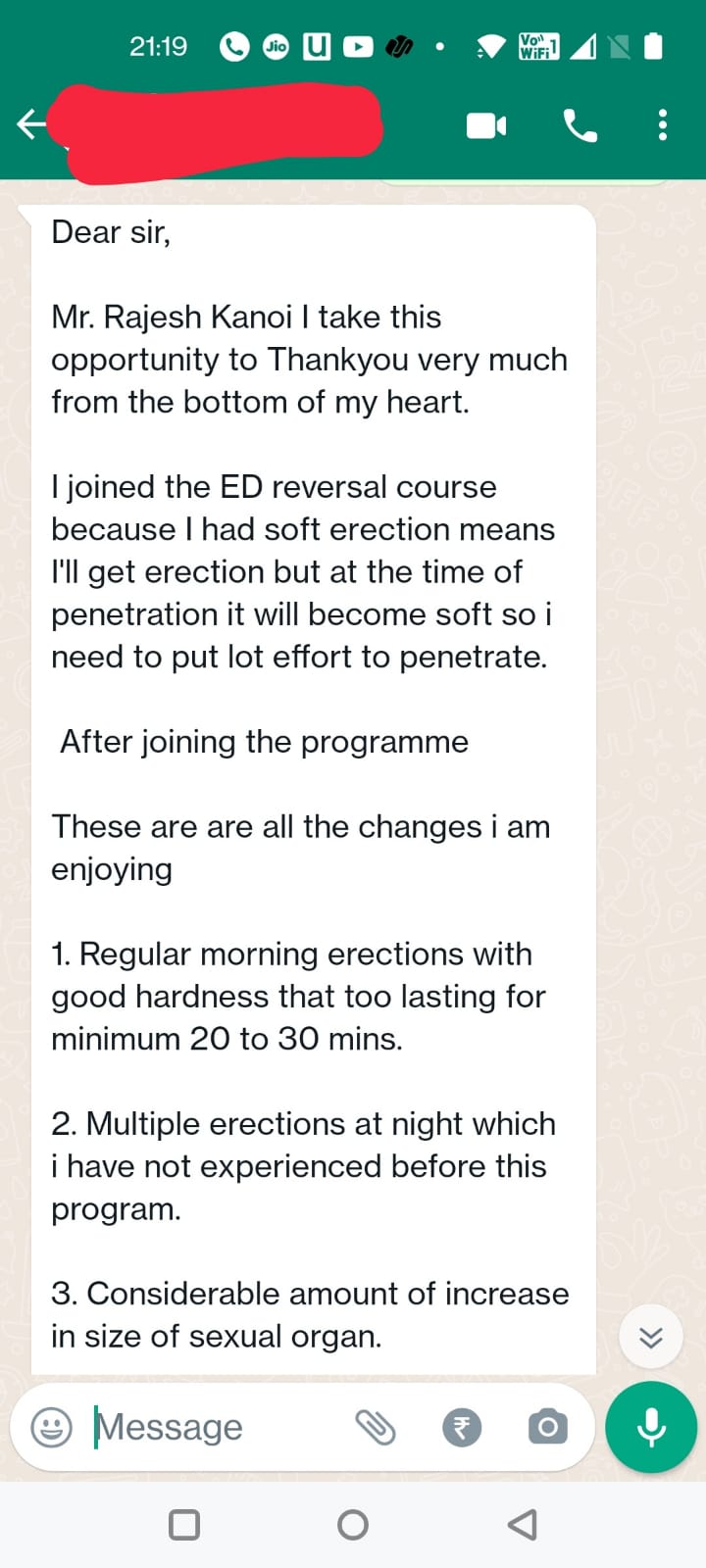Open the rupee payment option

pyautogui.click(x=462, y=1427)
